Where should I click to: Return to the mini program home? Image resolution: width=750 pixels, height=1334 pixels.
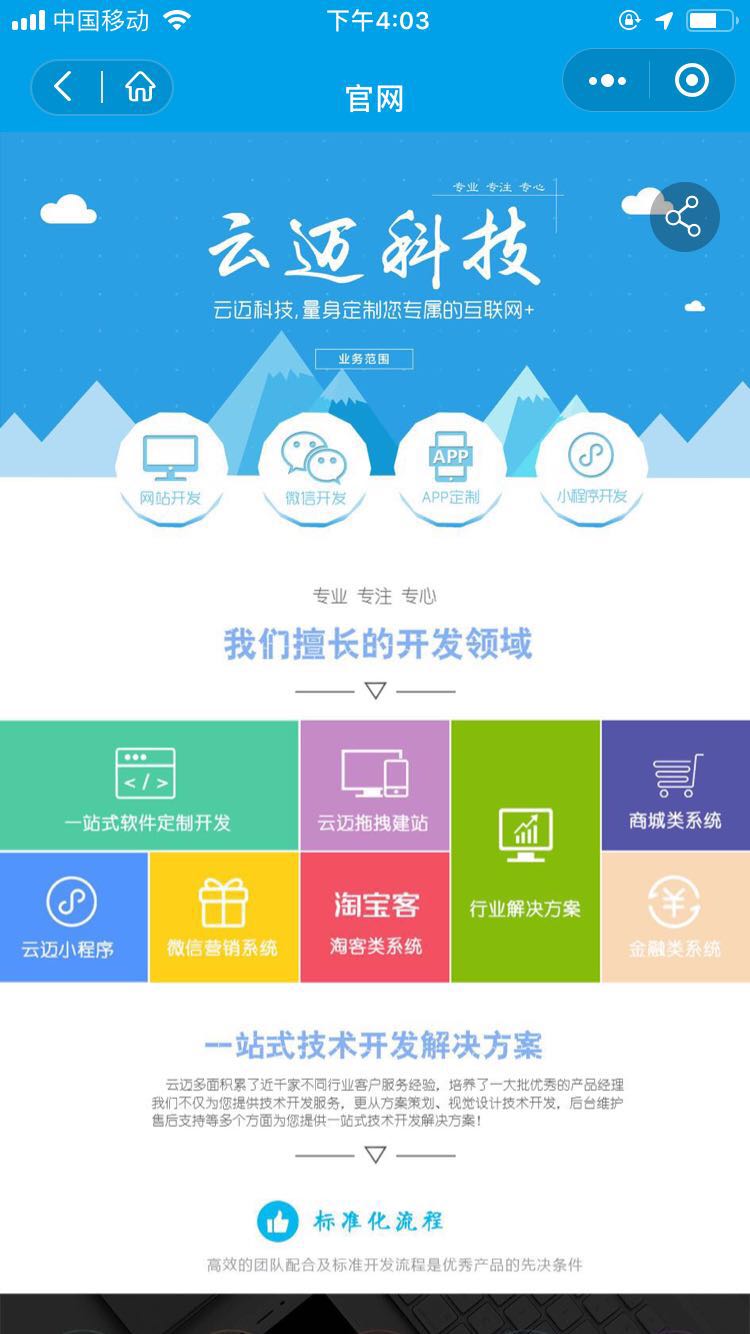tap(140, 88)
